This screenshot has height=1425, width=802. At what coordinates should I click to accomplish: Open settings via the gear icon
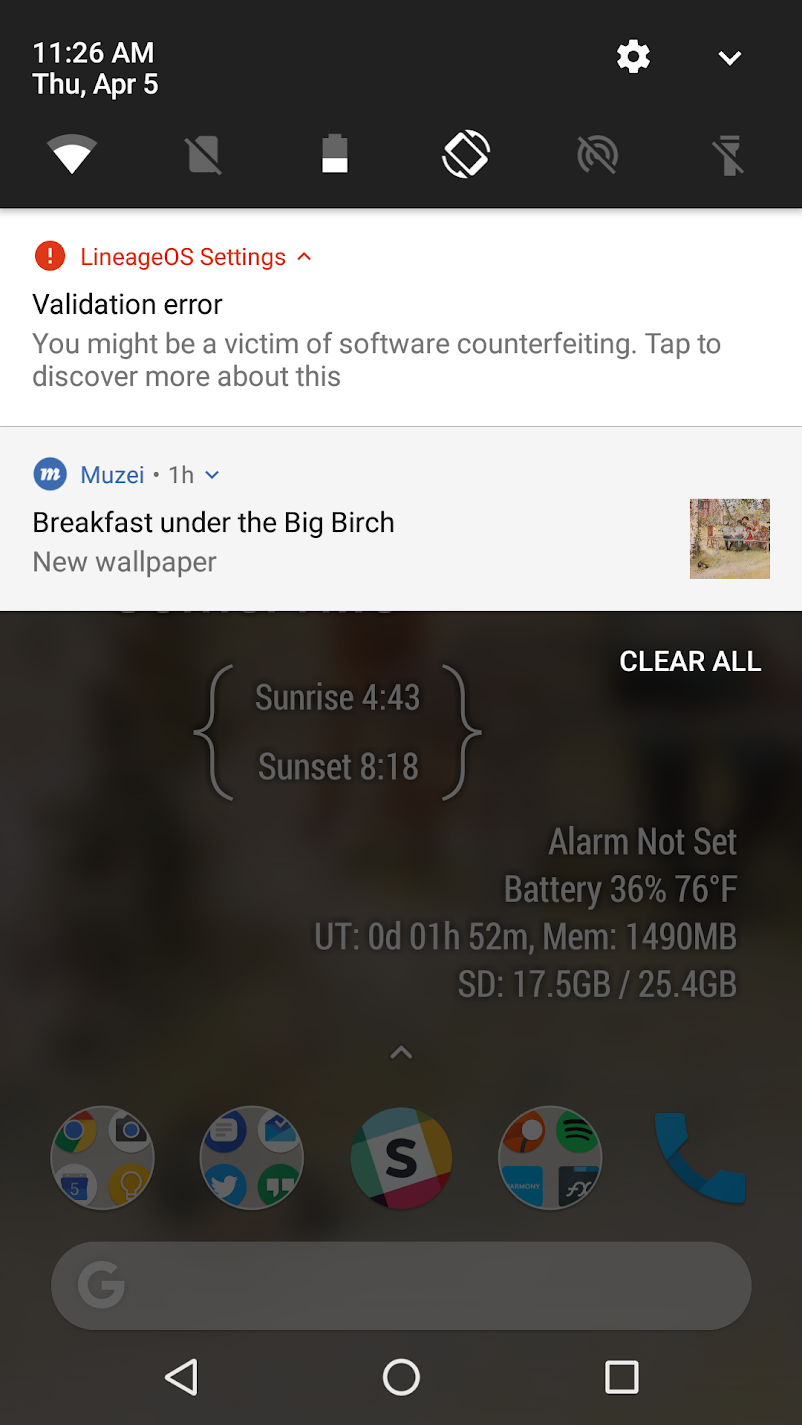pyautogui.click(x=633, y=57)
